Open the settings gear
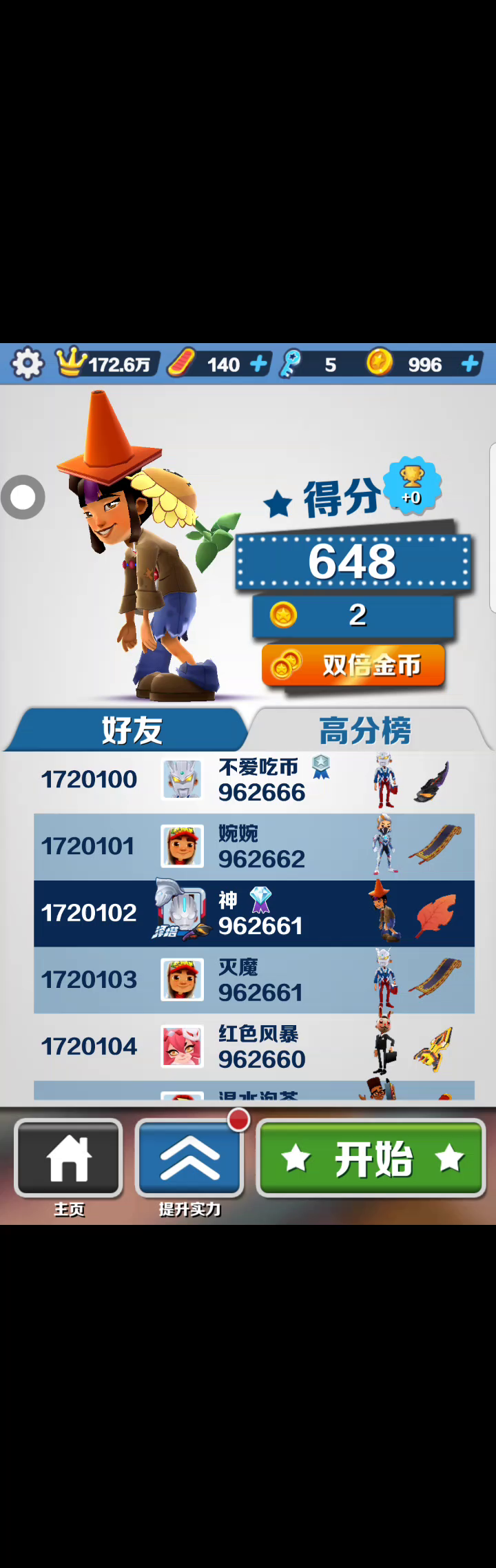Image resolution: width=496 pixels, height=1568 pixels. pyautogui.click(x=28, y=363)
